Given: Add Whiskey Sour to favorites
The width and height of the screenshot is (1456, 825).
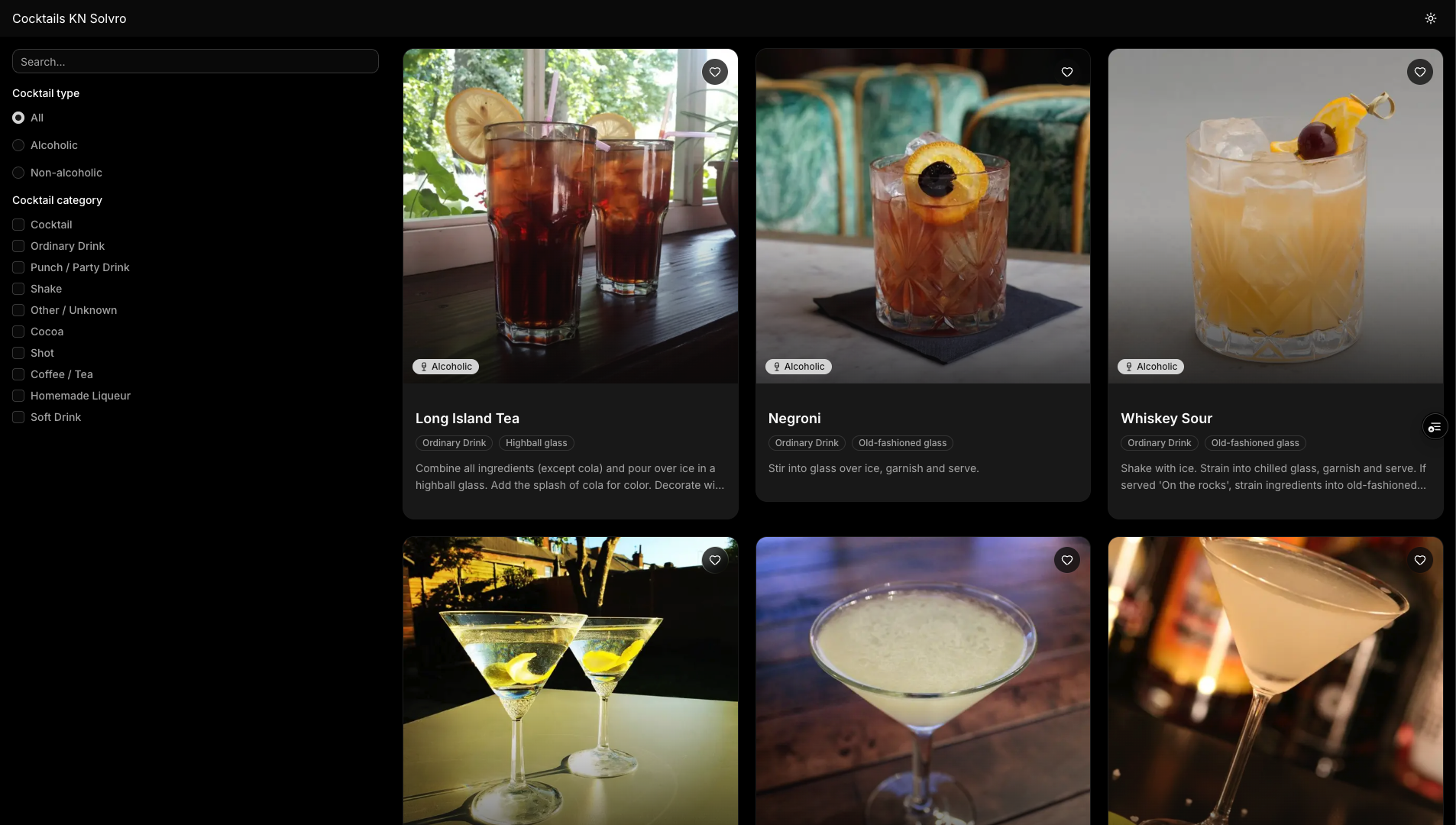Looking at the screenshot, I should [1420, 72].
